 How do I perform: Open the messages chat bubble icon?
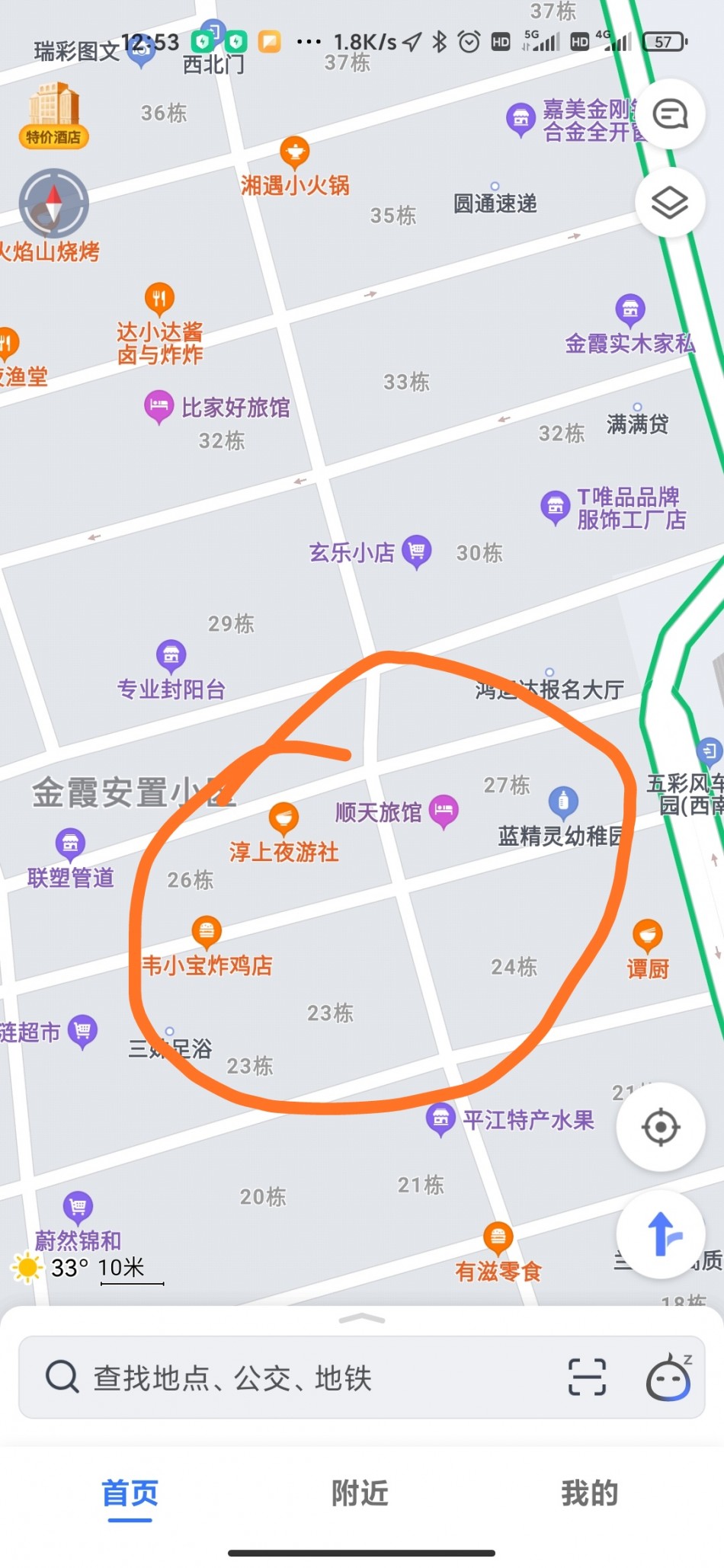click(x=670, y=115)
